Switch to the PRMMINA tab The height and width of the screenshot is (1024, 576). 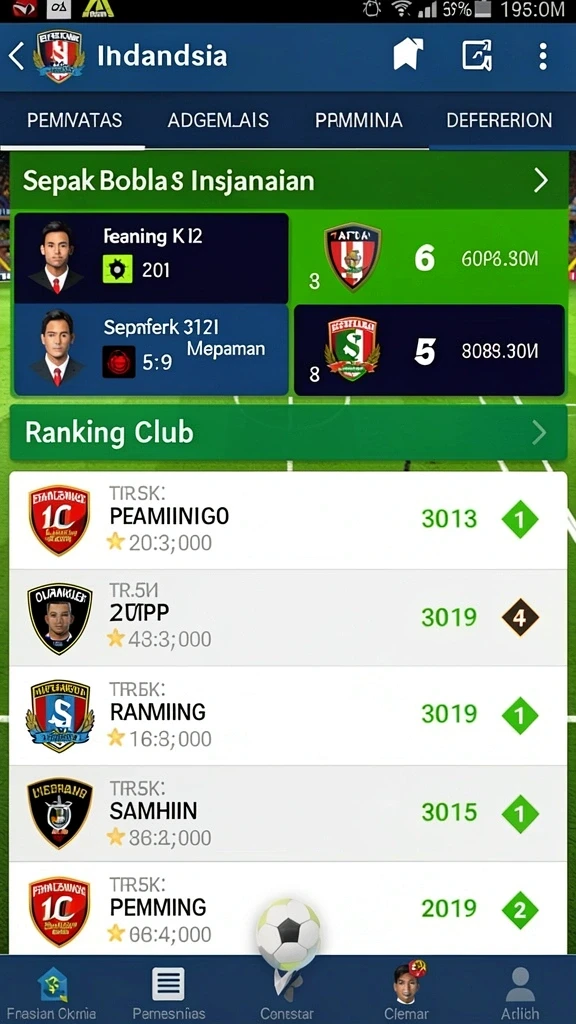pos(359,120)
